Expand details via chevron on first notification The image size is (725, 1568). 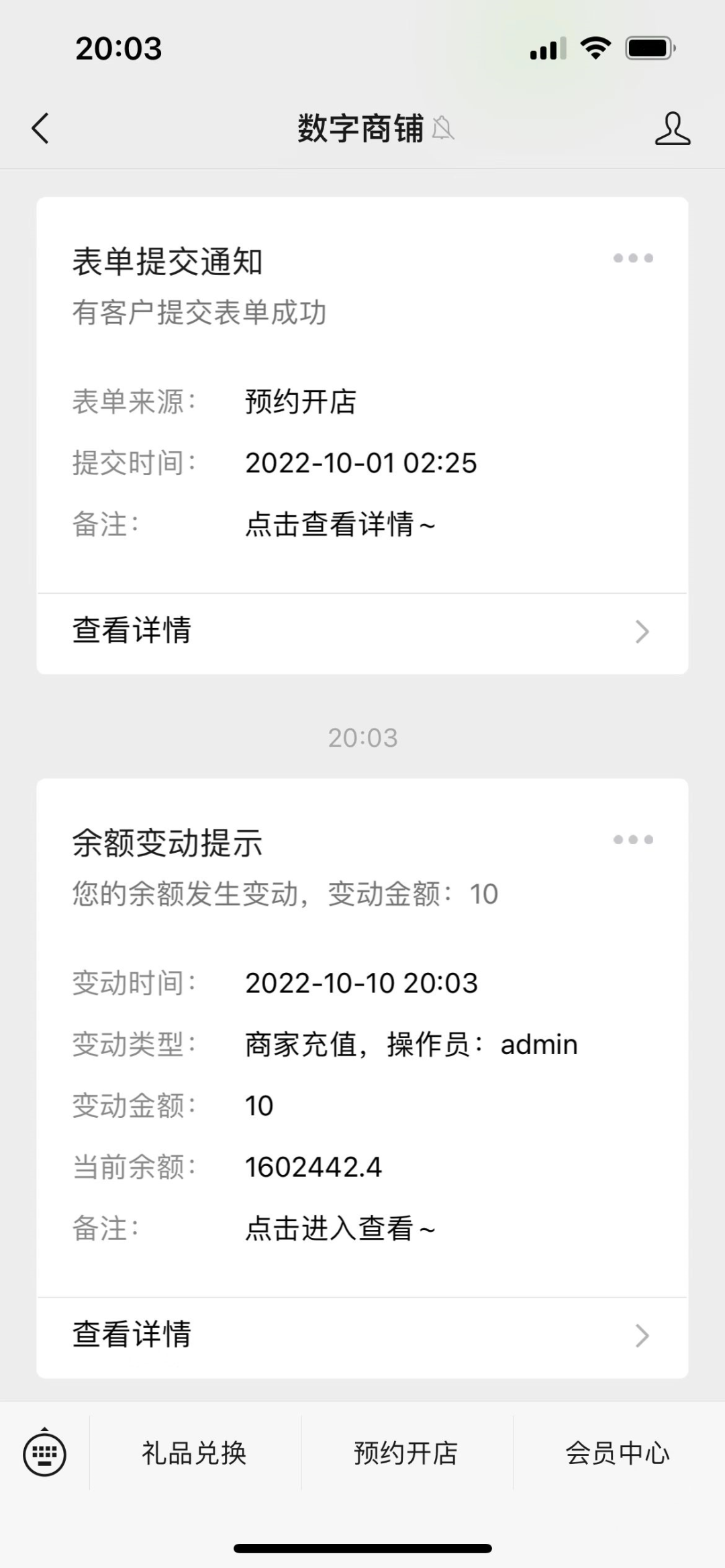click(x=643, y=631)
